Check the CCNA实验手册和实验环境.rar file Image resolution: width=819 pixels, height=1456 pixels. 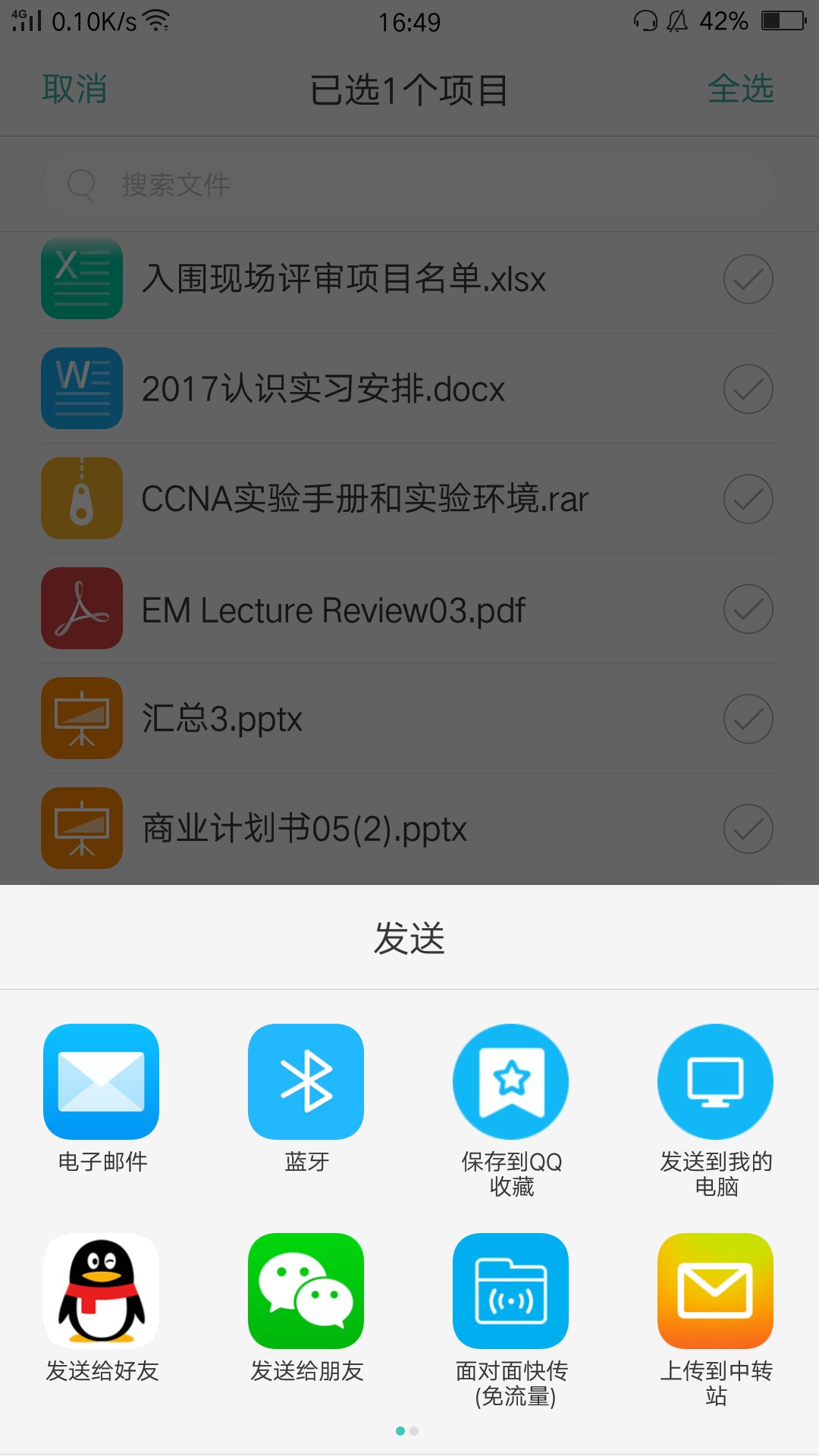(748, 498)
